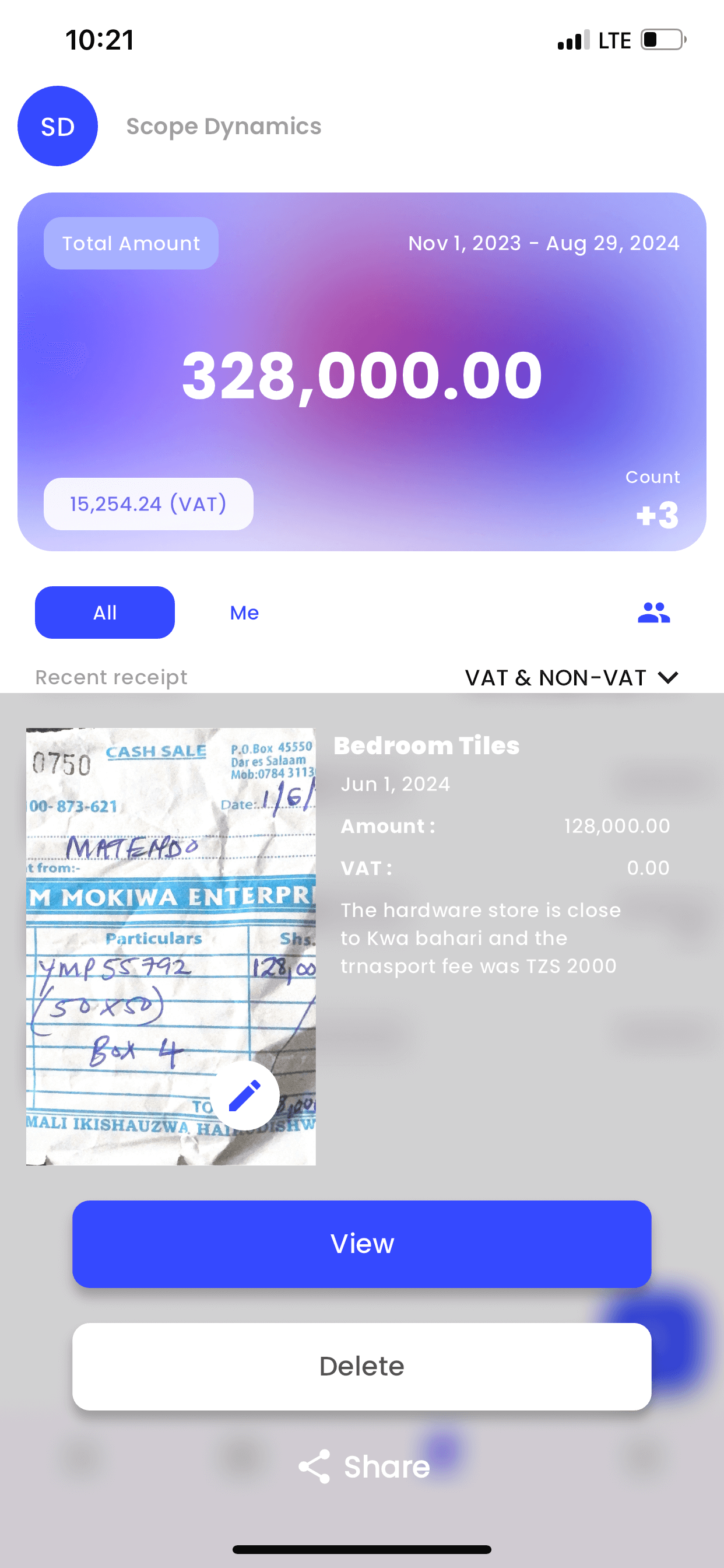This screenshot has height=1568, width=724.
Task: Share this receipt
Action: (x=364, y=1466)
